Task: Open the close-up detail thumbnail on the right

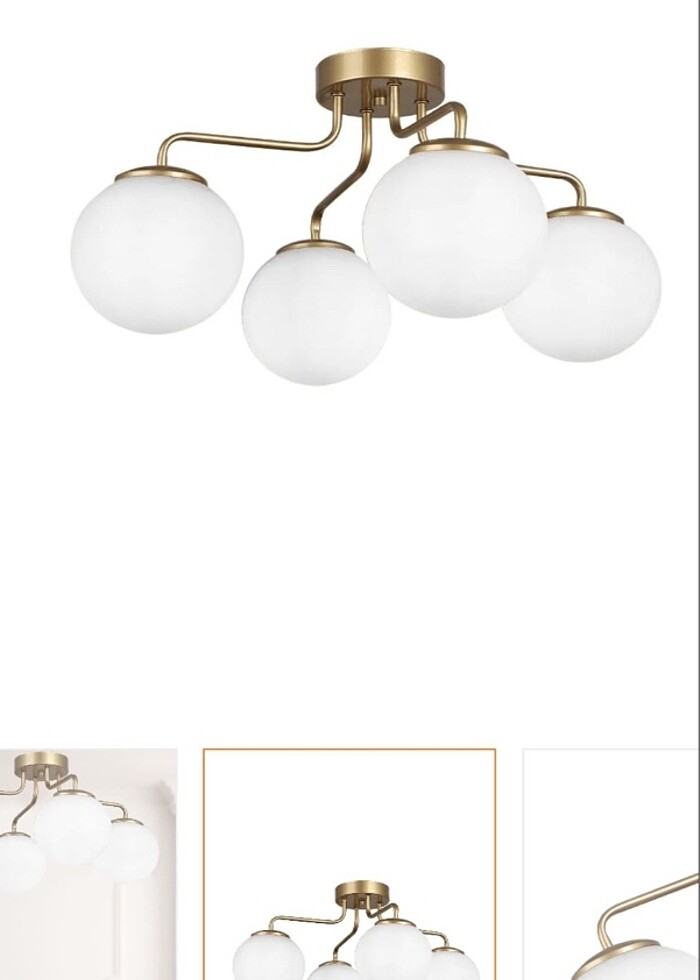Action: [x=611, y=864]
